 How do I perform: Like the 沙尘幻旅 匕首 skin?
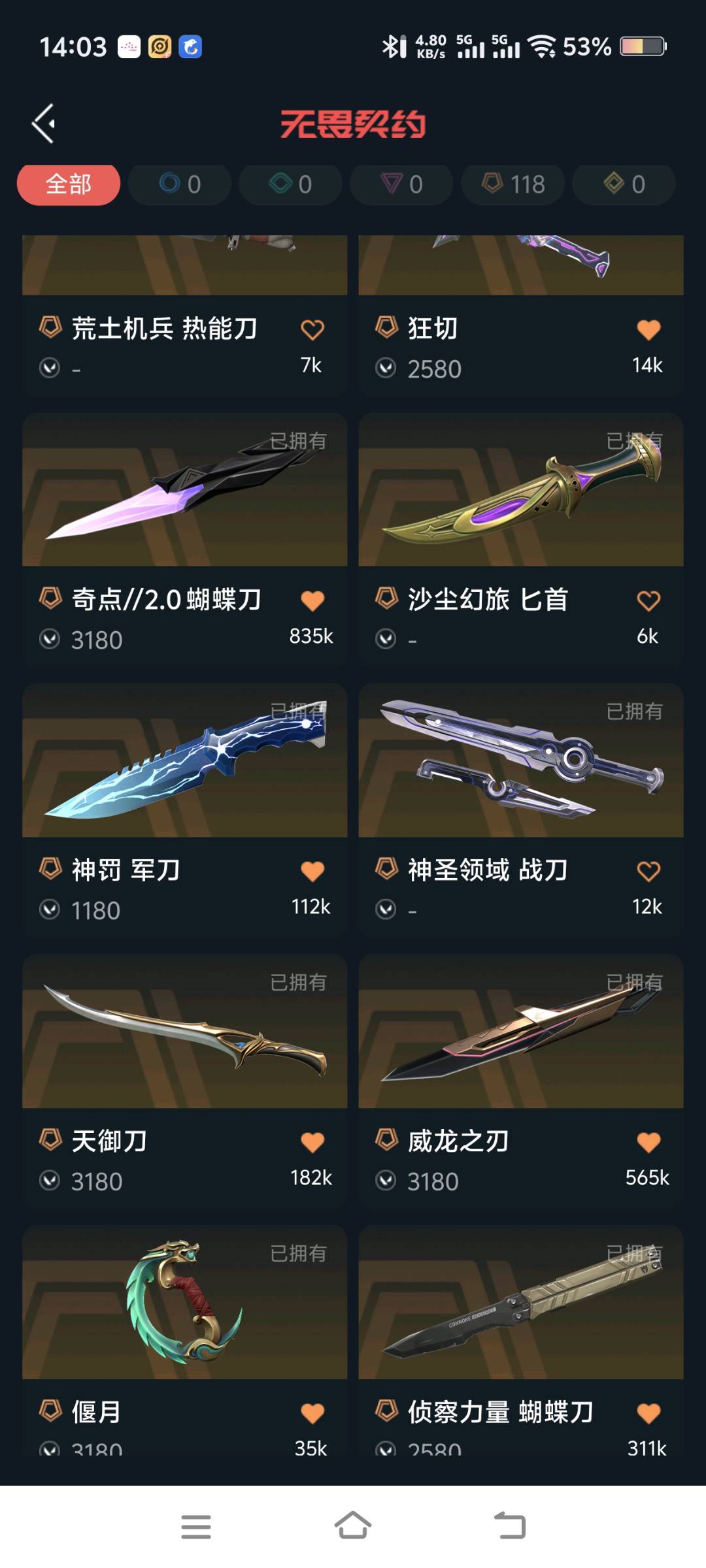tap(648, 601)
